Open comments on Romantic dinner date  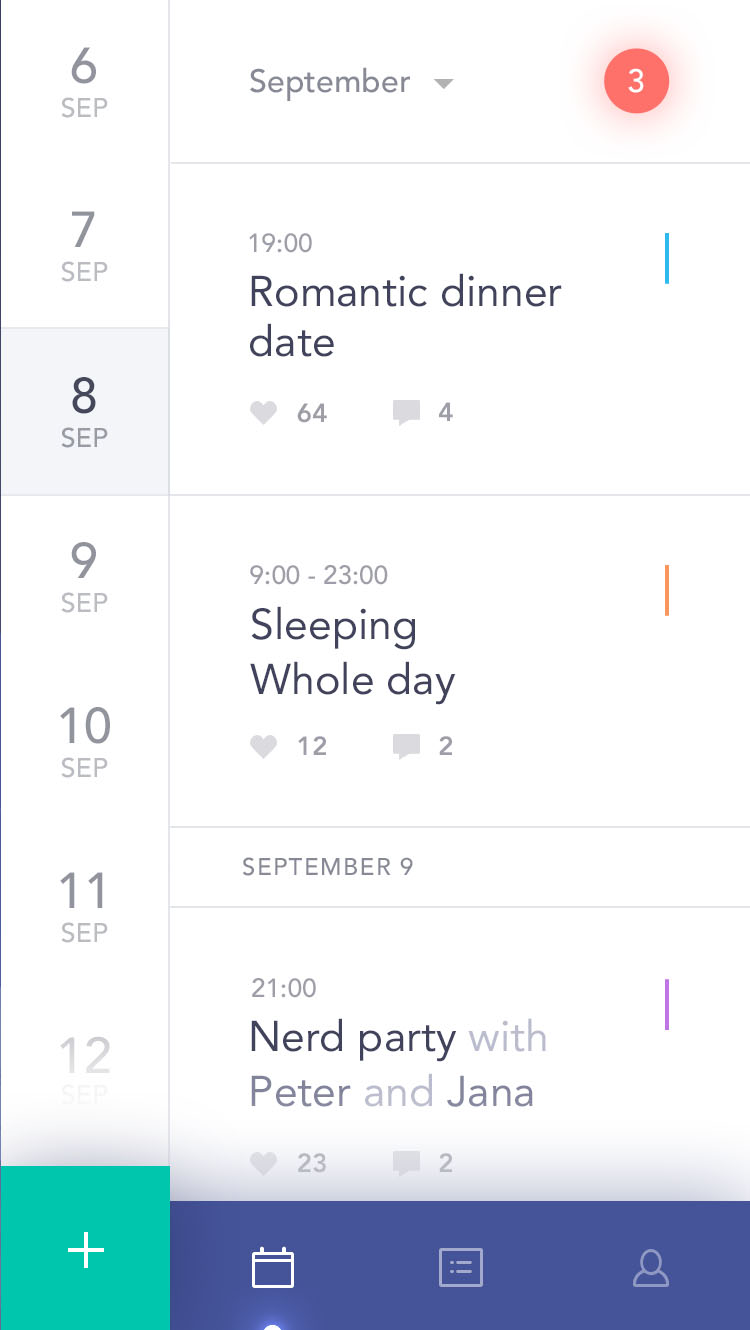[406, 413]
